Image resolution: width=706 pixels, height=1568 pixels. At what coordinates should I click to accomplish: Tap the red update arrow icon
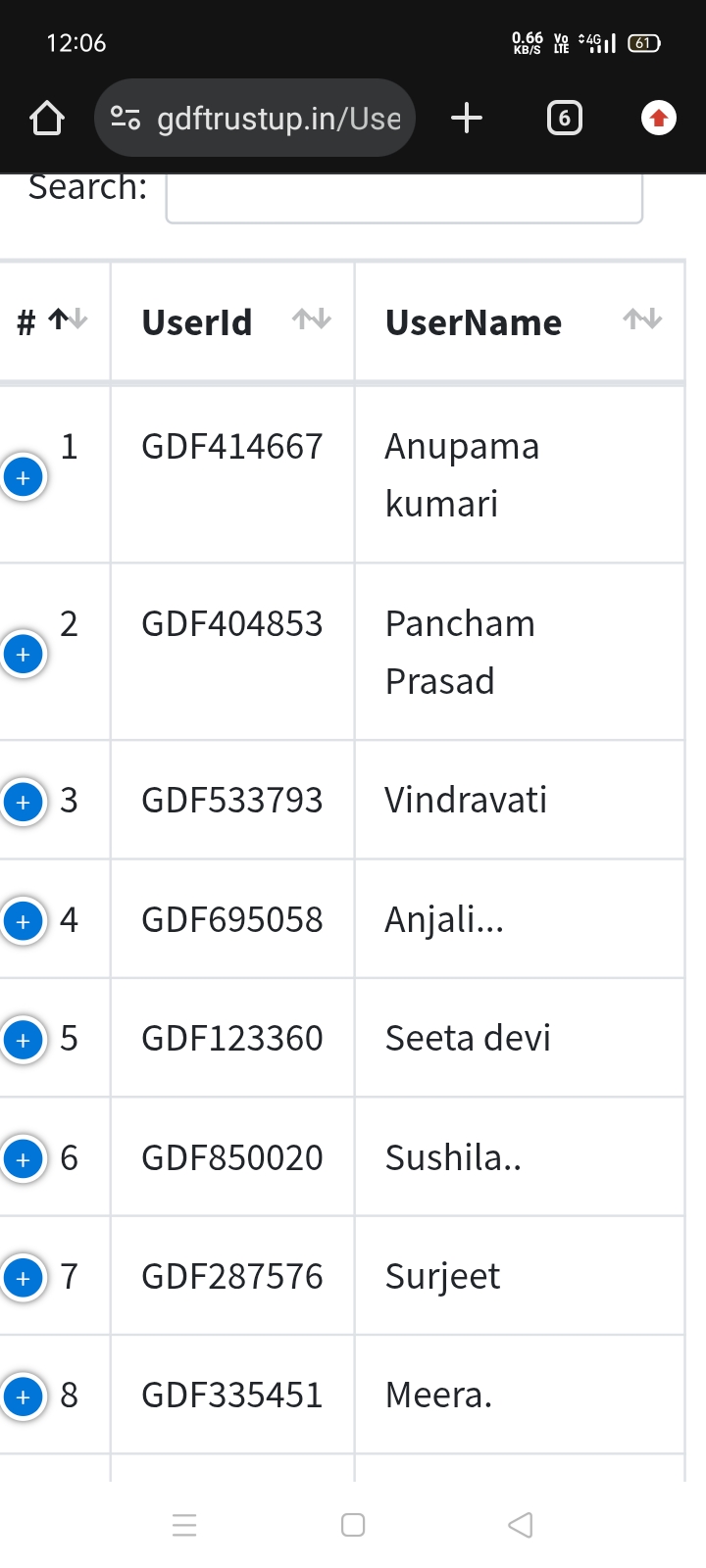(658, 119)
